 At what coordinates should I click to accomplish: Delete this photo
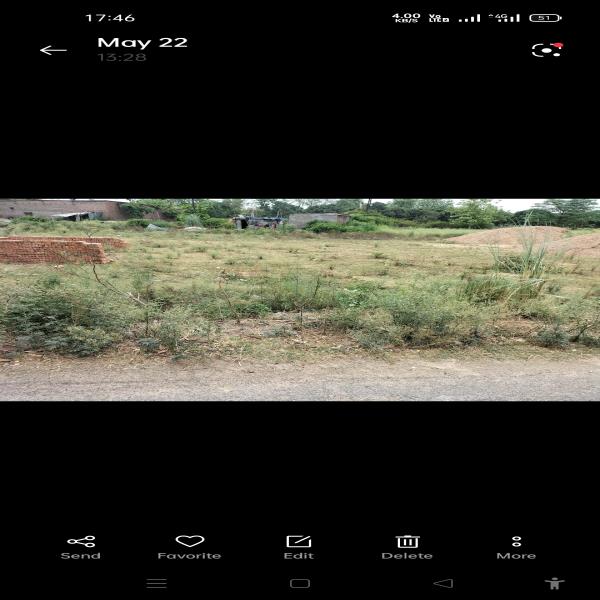click(407, 546)
